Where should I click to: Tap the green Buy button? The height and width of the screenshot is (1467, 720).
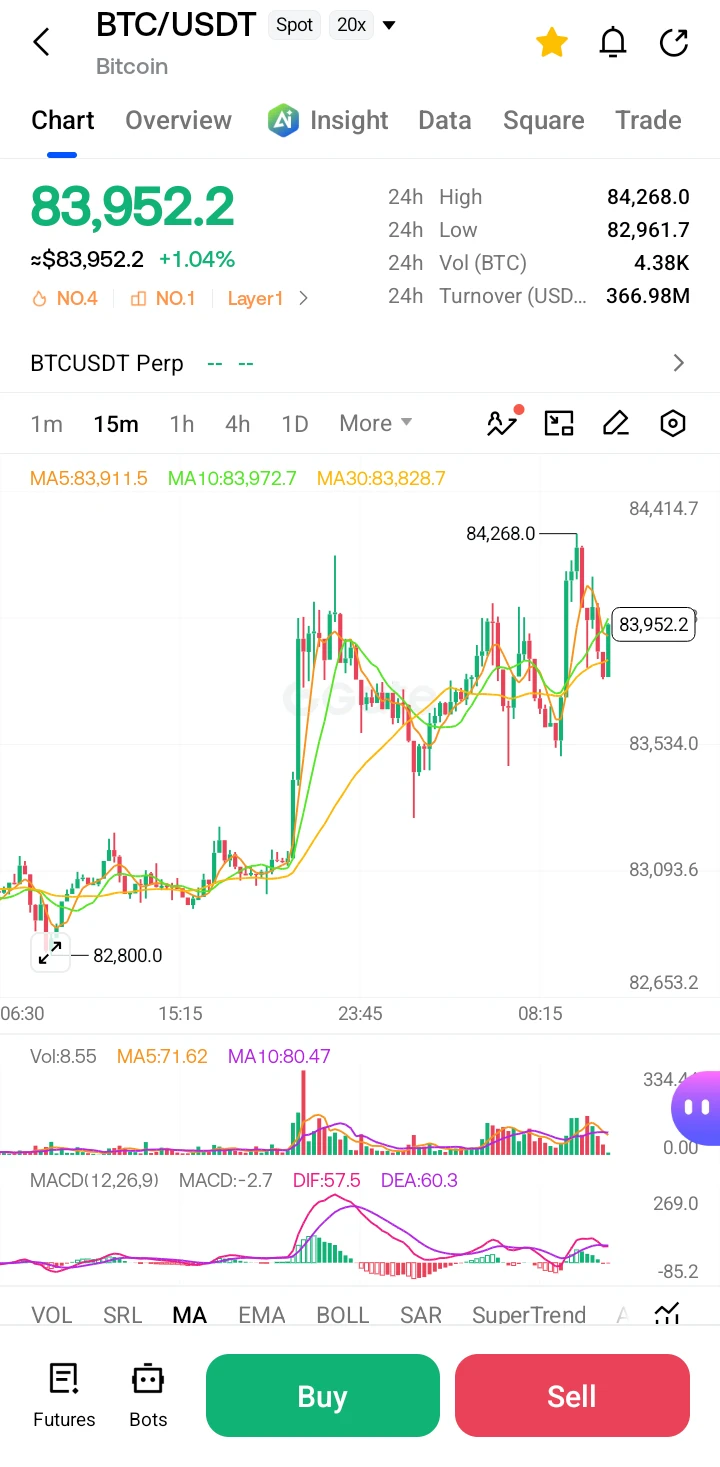pyautogui.click(x=323, y=1396)
